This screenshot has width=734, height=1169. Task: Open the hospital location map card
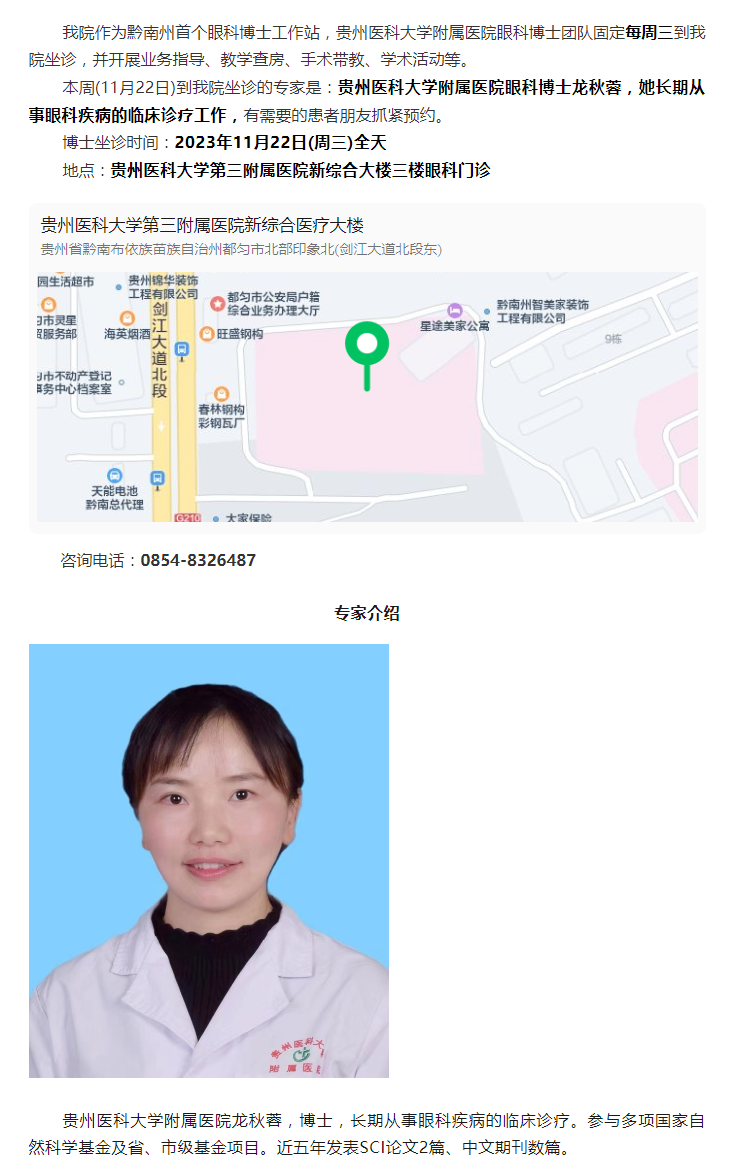tap(367, 368)
